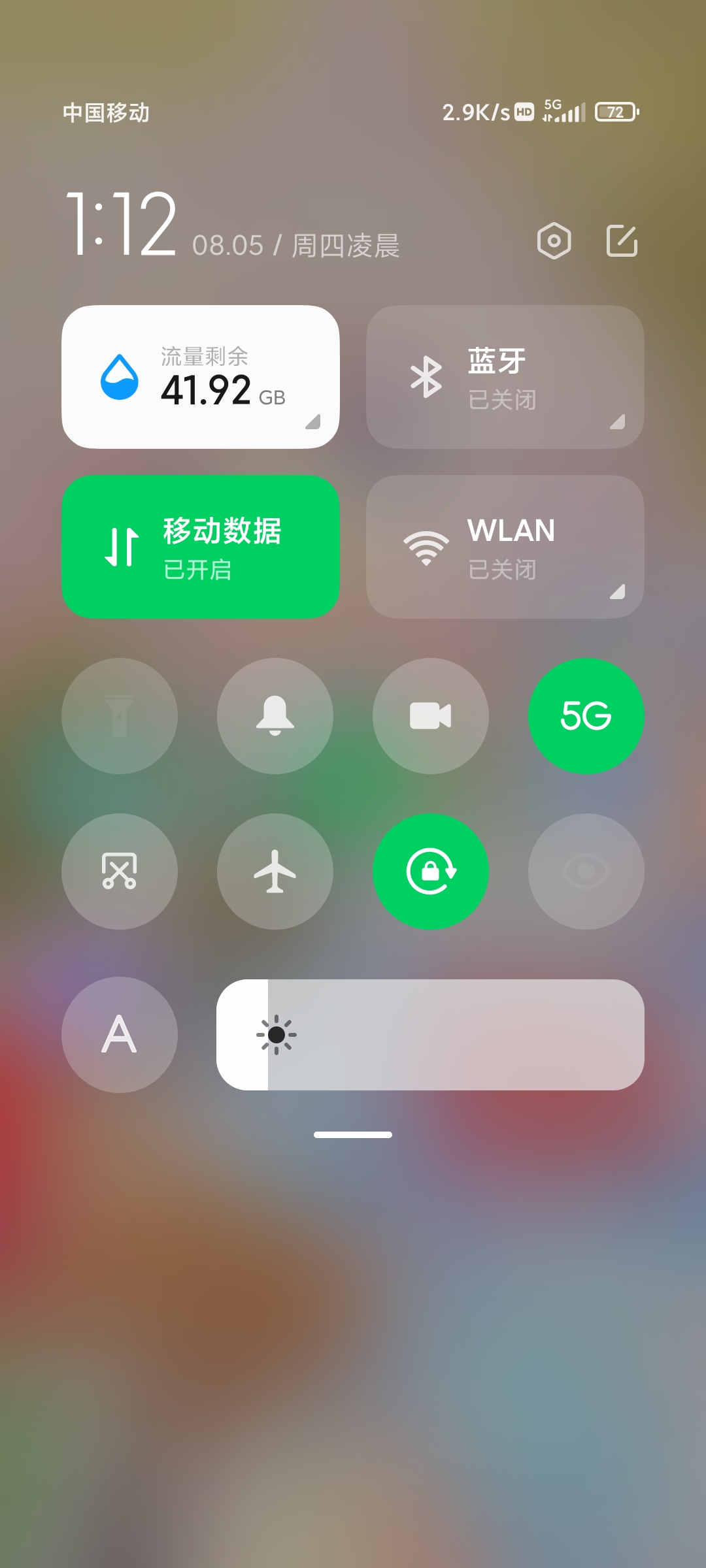Tap the handle bar below the brightness slider
The height and width of the screenshot is (1568, 706).
353,1135
